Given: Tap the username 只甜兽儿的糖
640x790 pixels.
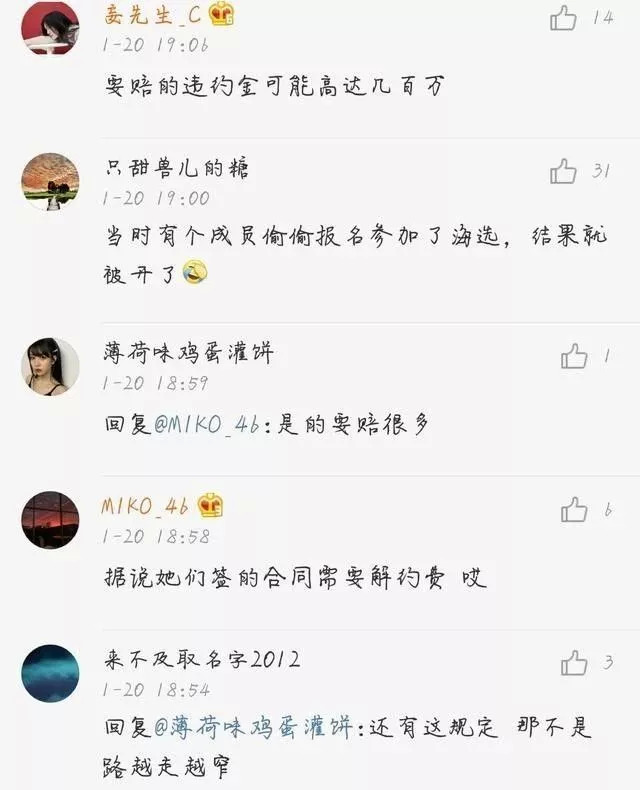Looking at the screenshot, I should coord(176,166).
